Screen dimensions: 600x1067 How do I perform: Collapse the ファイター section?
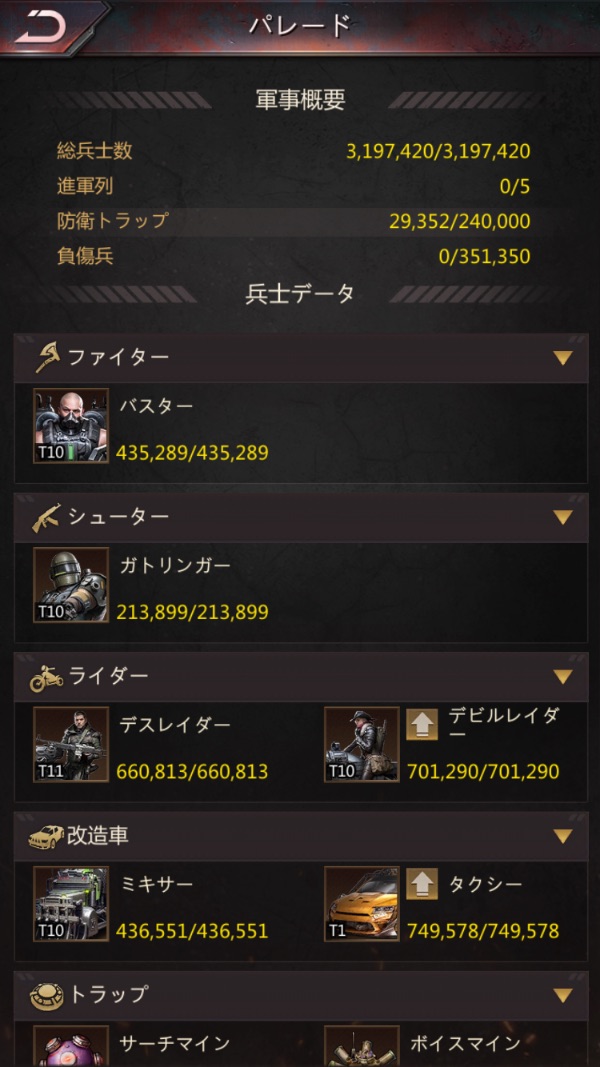point(563,358)
